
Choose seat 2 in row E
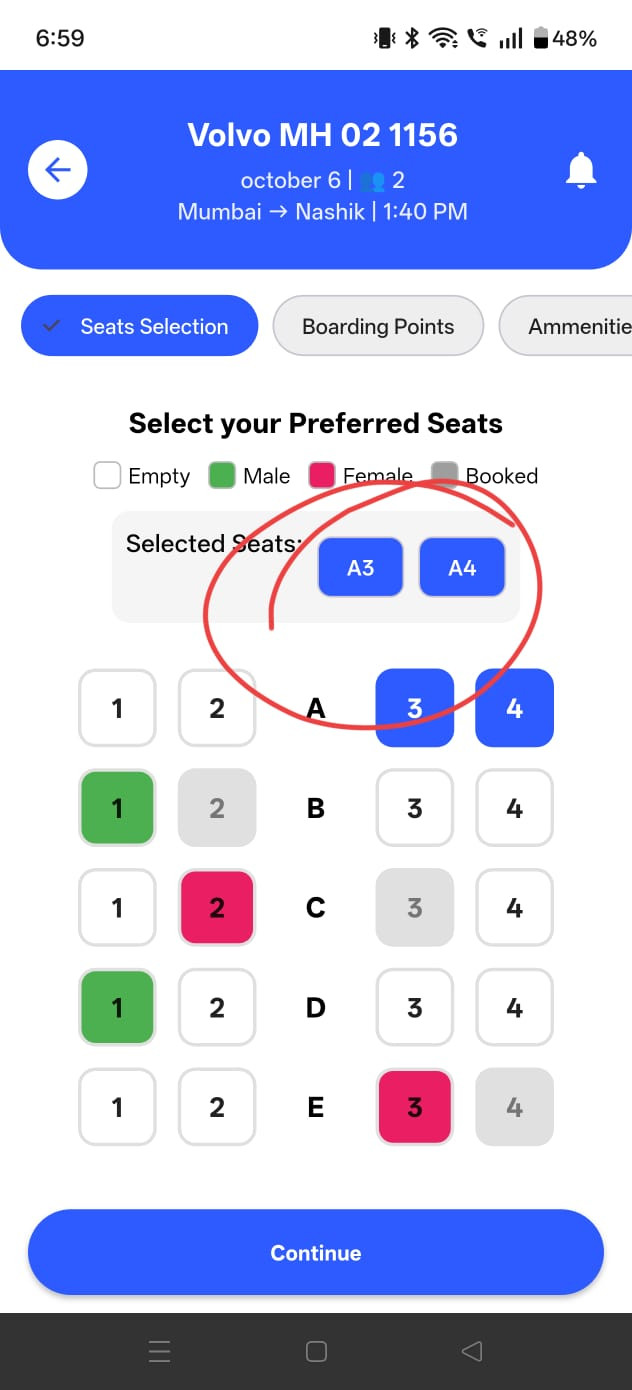(x=217, y=1107)
